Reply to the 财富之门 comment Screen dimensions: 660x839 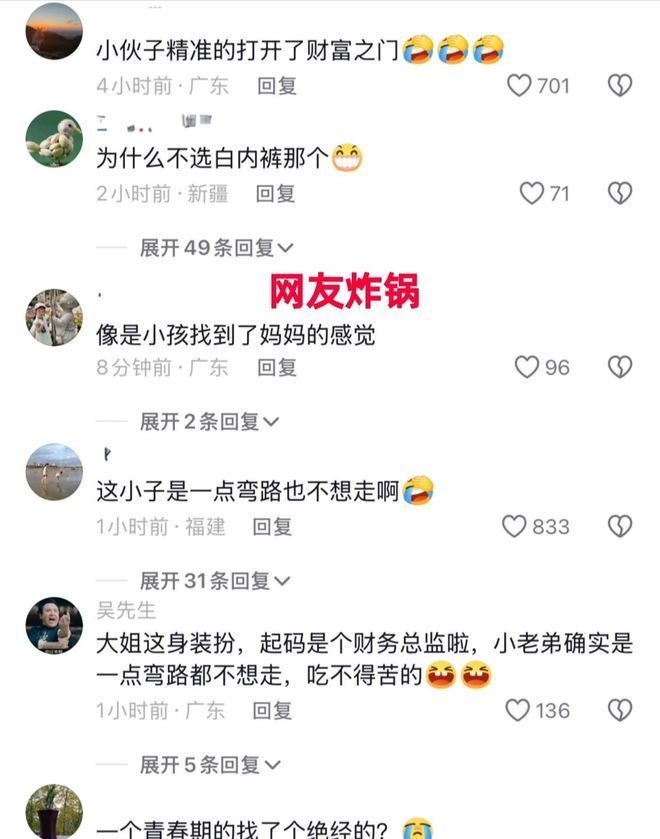pos(277,86)
